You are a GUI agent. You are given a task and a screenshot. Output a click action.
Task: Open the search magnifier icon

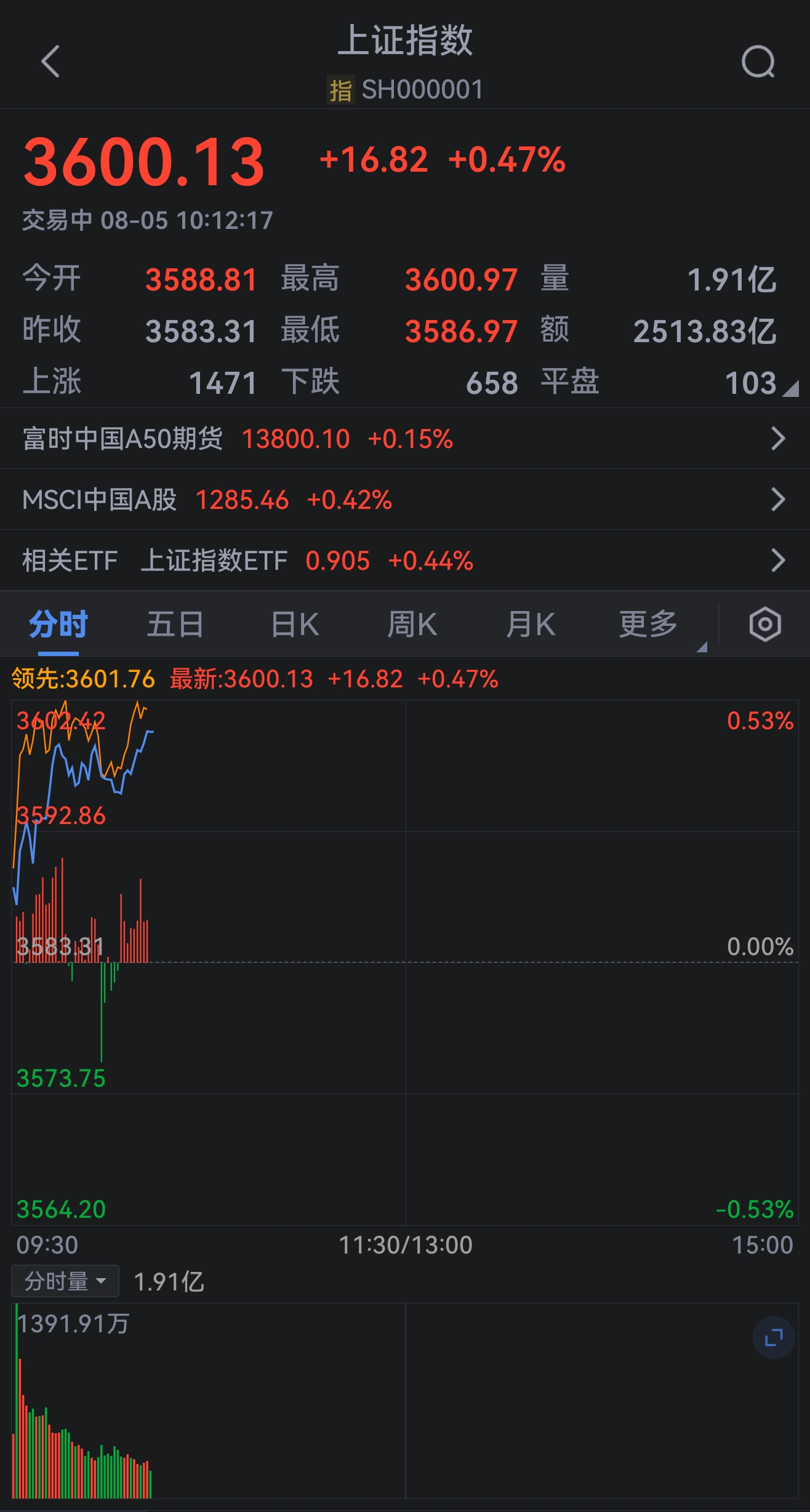(758, 62)
